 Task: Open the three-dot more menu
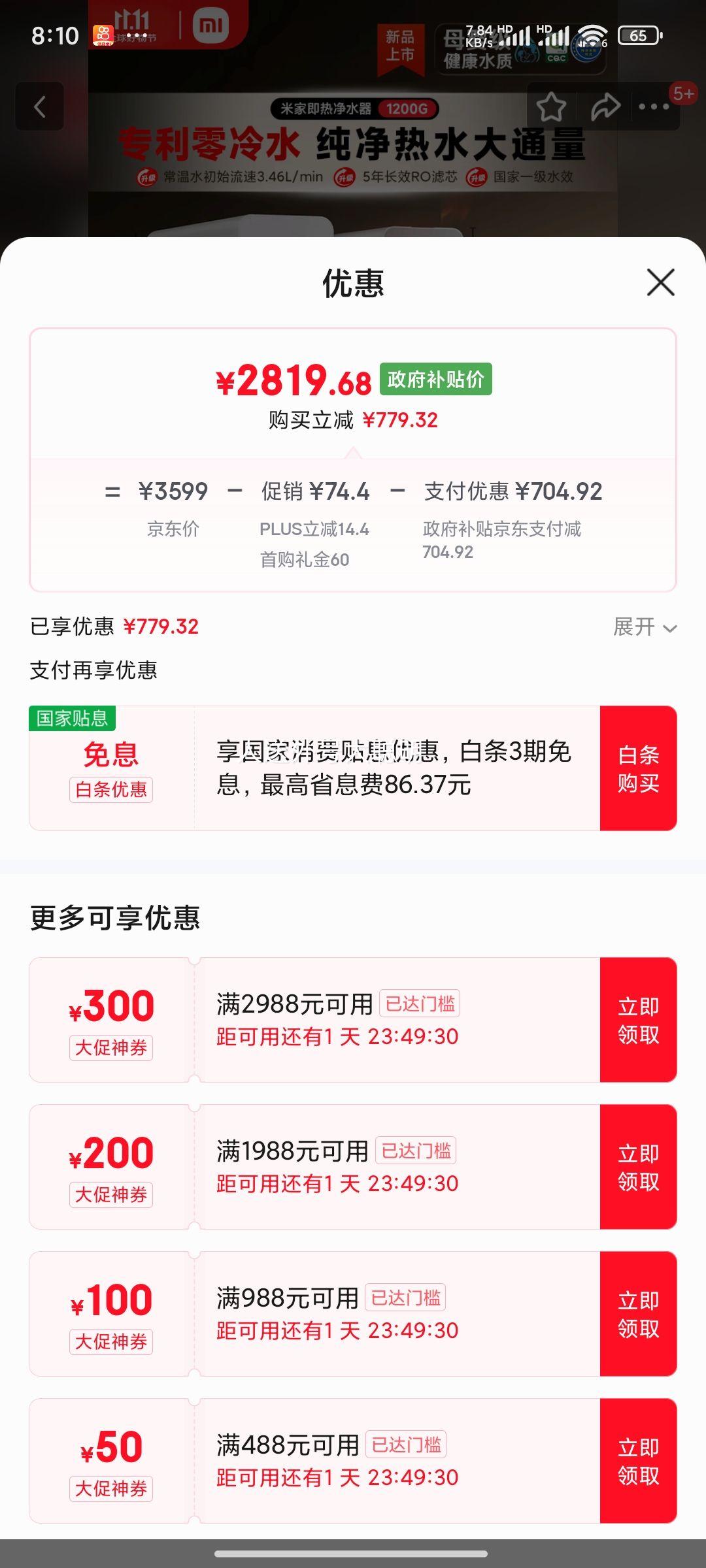coord(654,106)
